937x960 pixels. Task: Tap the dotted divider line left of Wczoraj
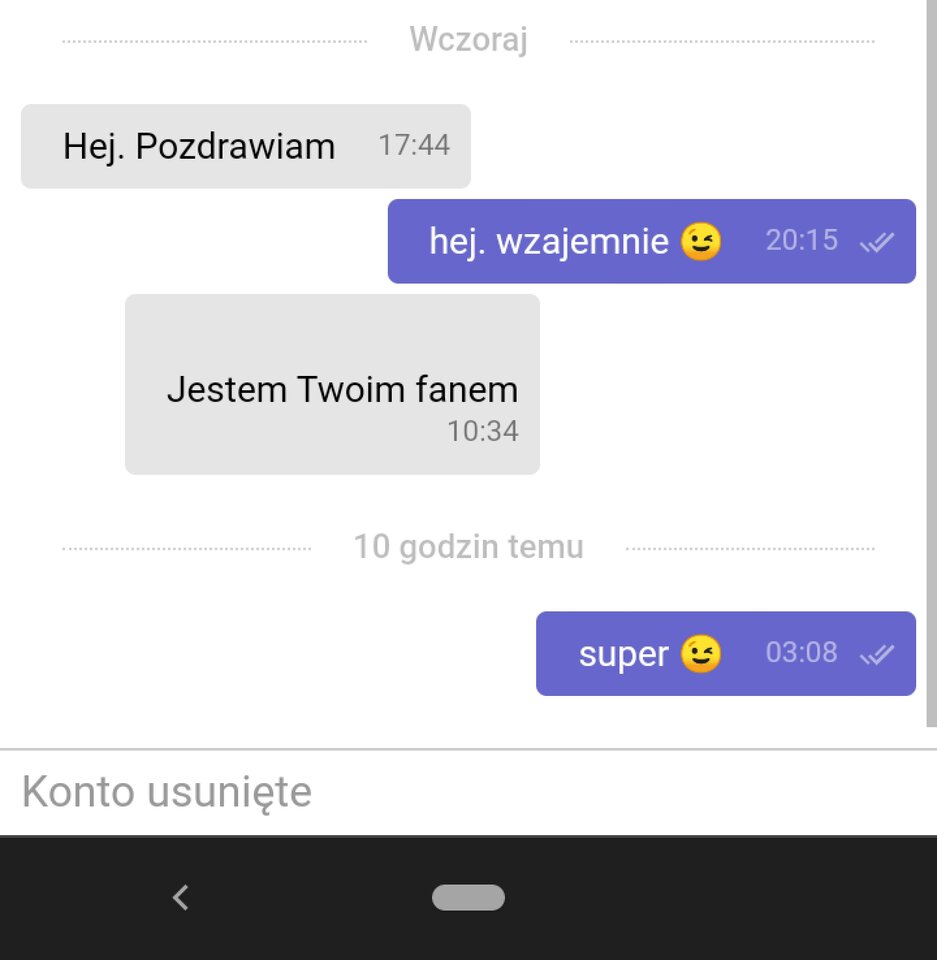(x=215, y=40)
